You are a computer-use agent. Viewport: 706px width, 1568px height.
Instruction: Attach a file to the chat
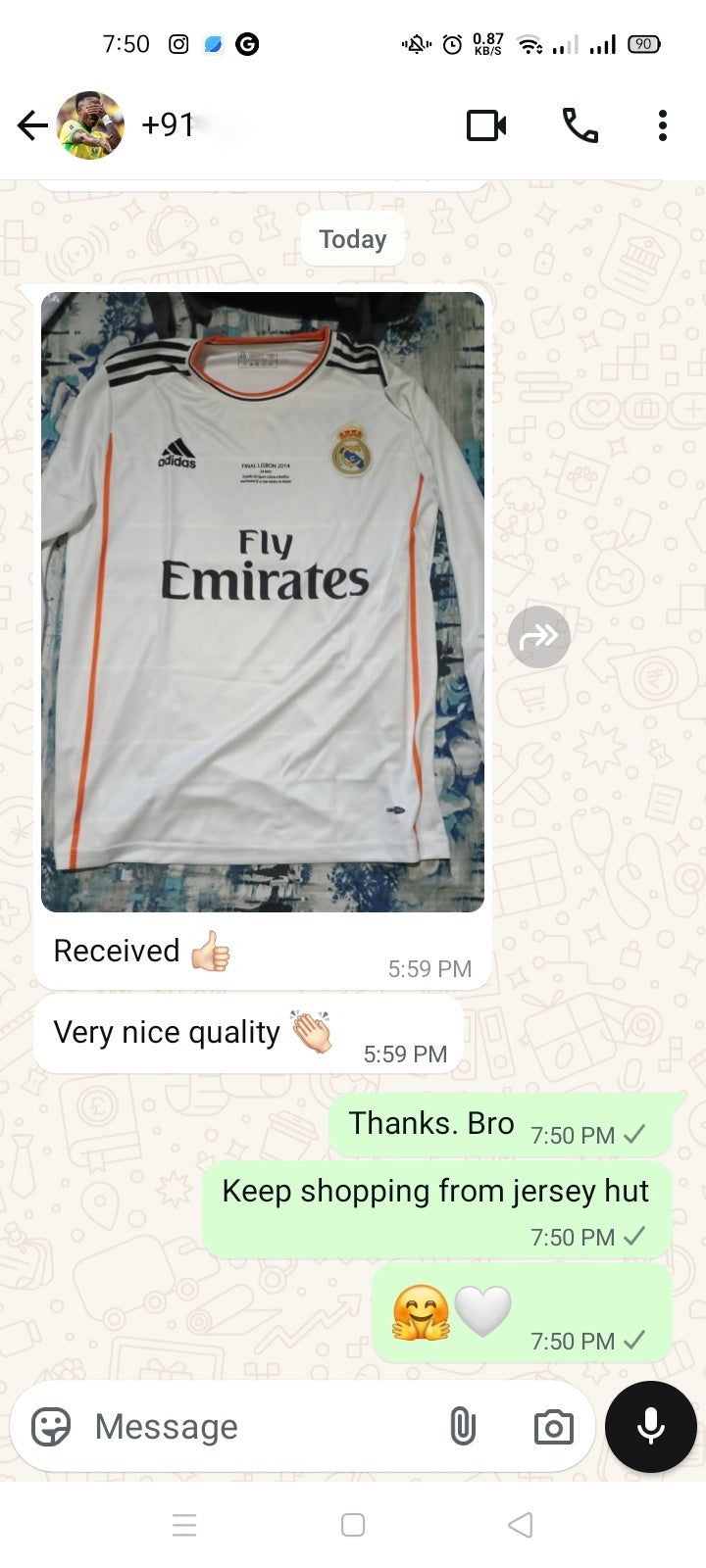(463, 1427)
